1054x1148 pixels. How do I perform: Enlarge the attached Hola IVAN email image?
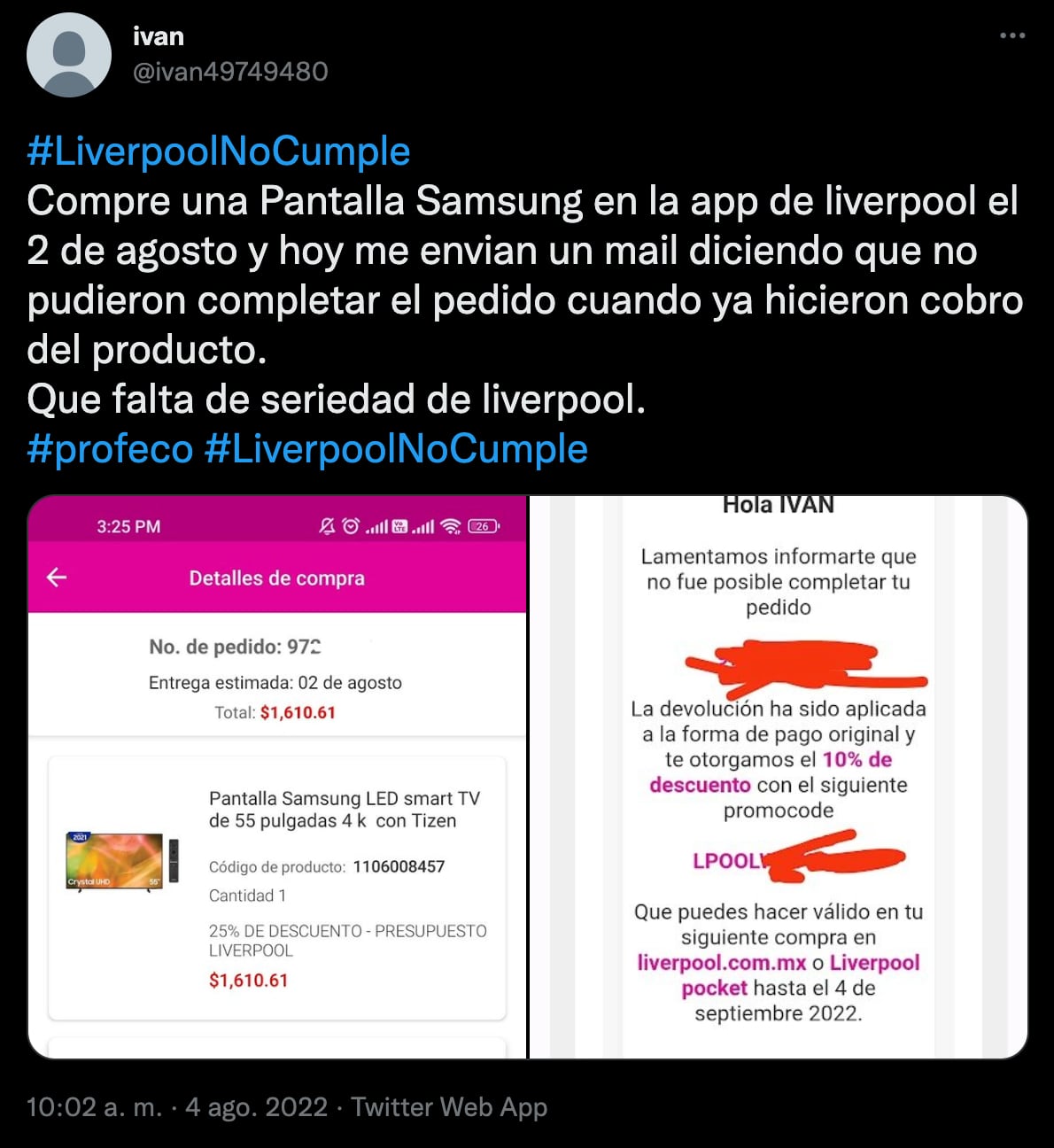[x=779, y=777]
